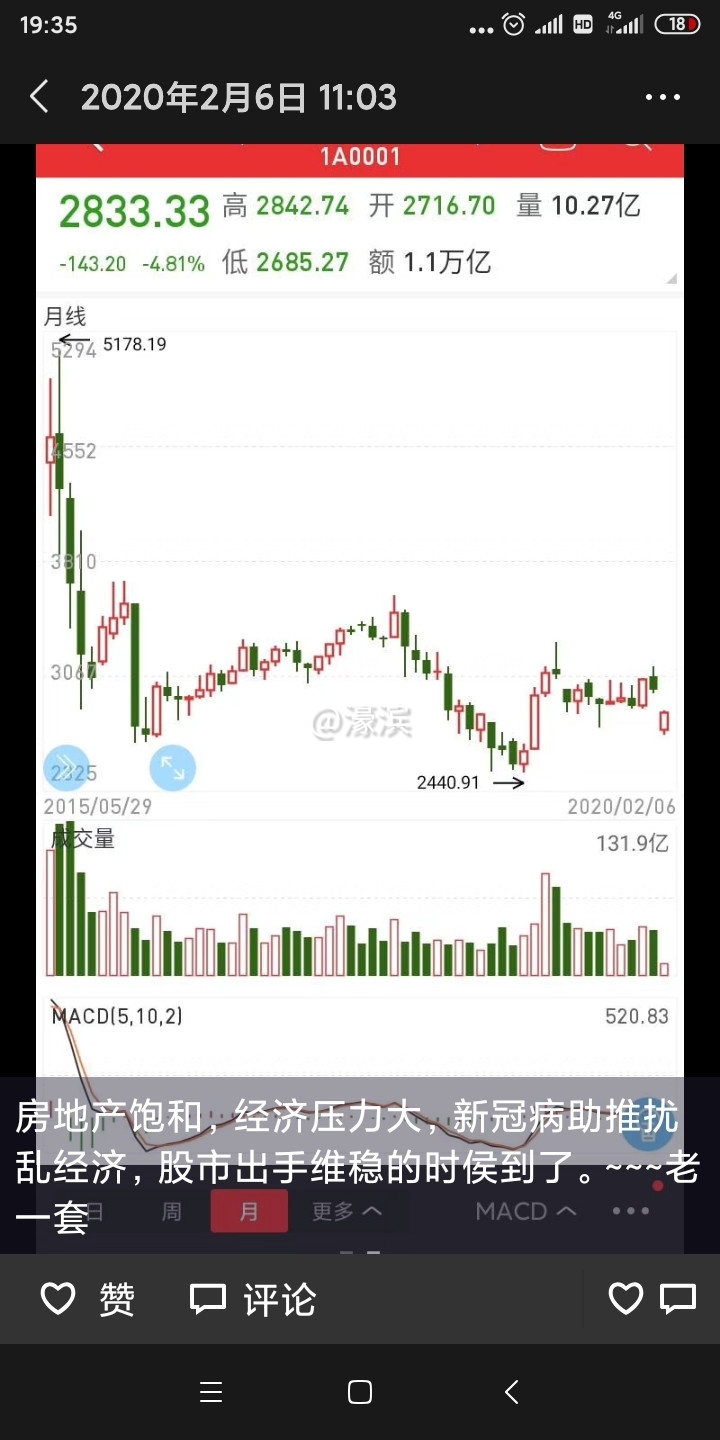This screenshot has width=720, height=1440.
Task: Go to the home screen
Action: pos(360,1392)
